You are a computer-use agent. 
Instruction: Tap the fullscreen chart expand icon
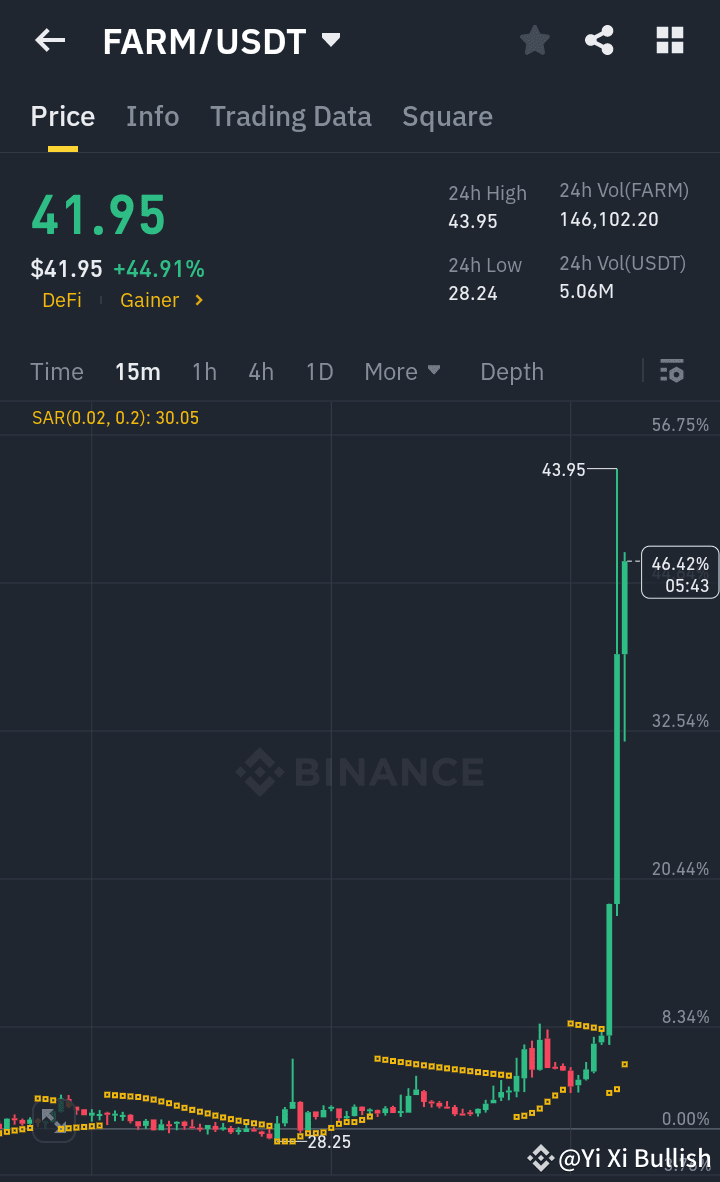tap(54, 1122)
